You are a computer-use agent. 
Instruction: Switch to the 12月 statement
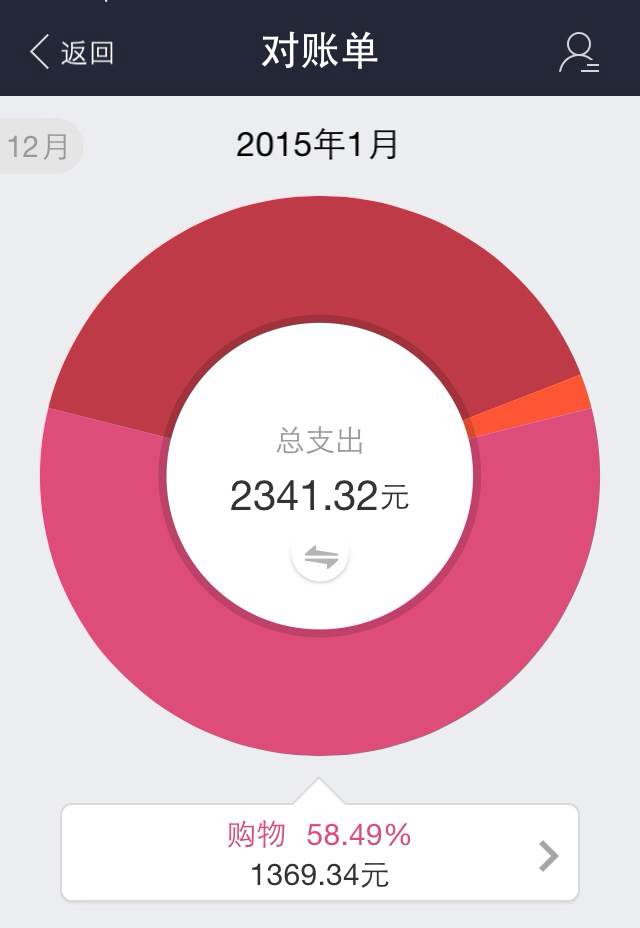(x=38, y=146)
